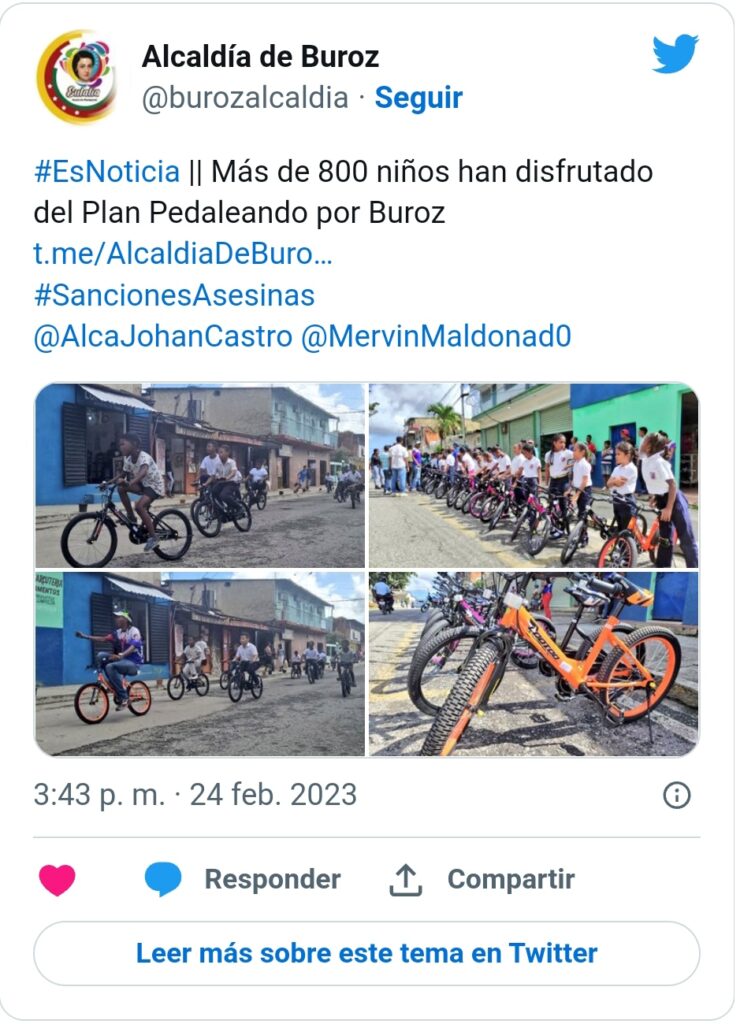Visit @MervinMaldonad0 mention
755x1024 pixels.
tap(436, 336)
